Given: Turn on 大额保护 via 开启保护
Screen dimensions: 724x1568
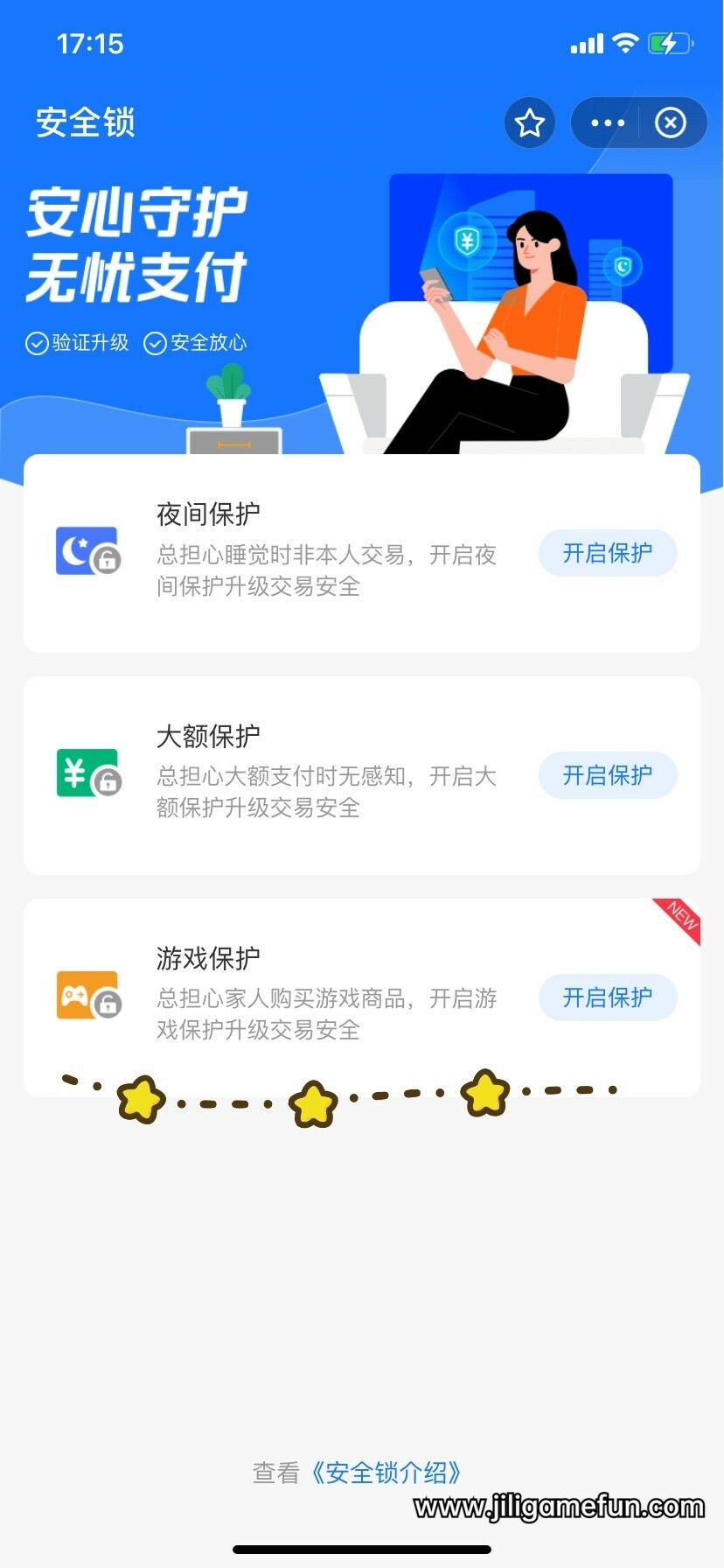Looking at the screenshot, I should click(x=608, y=775).
